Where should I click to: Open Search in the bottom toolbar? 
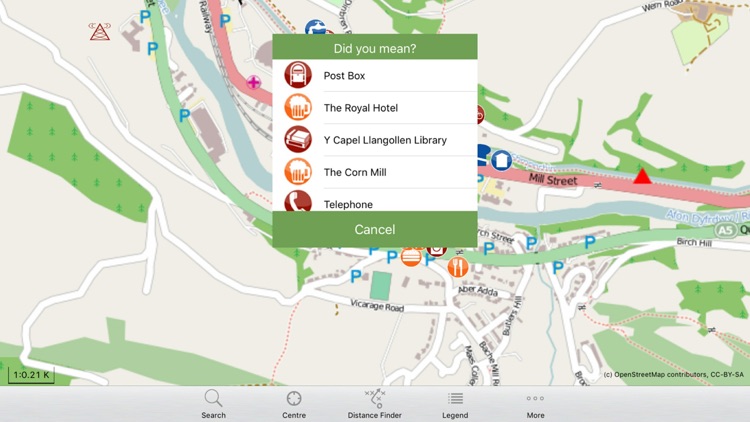click(213, 404)
